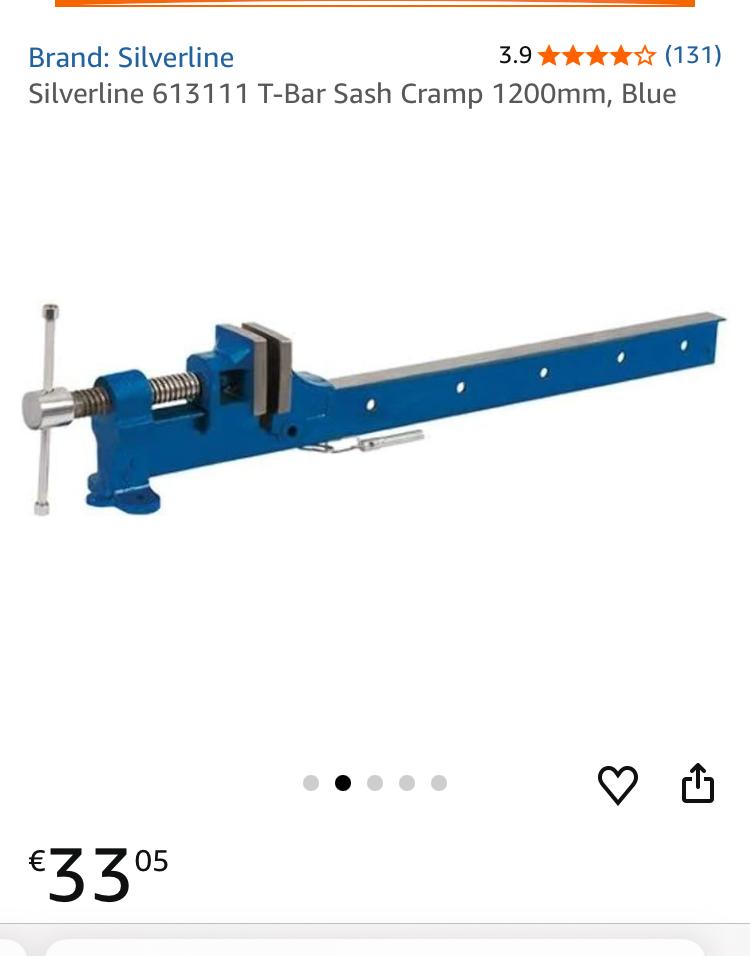Viewport: 750px width, 956px height.
Task: Select the third image carousel dot
Action: point(375,783)
